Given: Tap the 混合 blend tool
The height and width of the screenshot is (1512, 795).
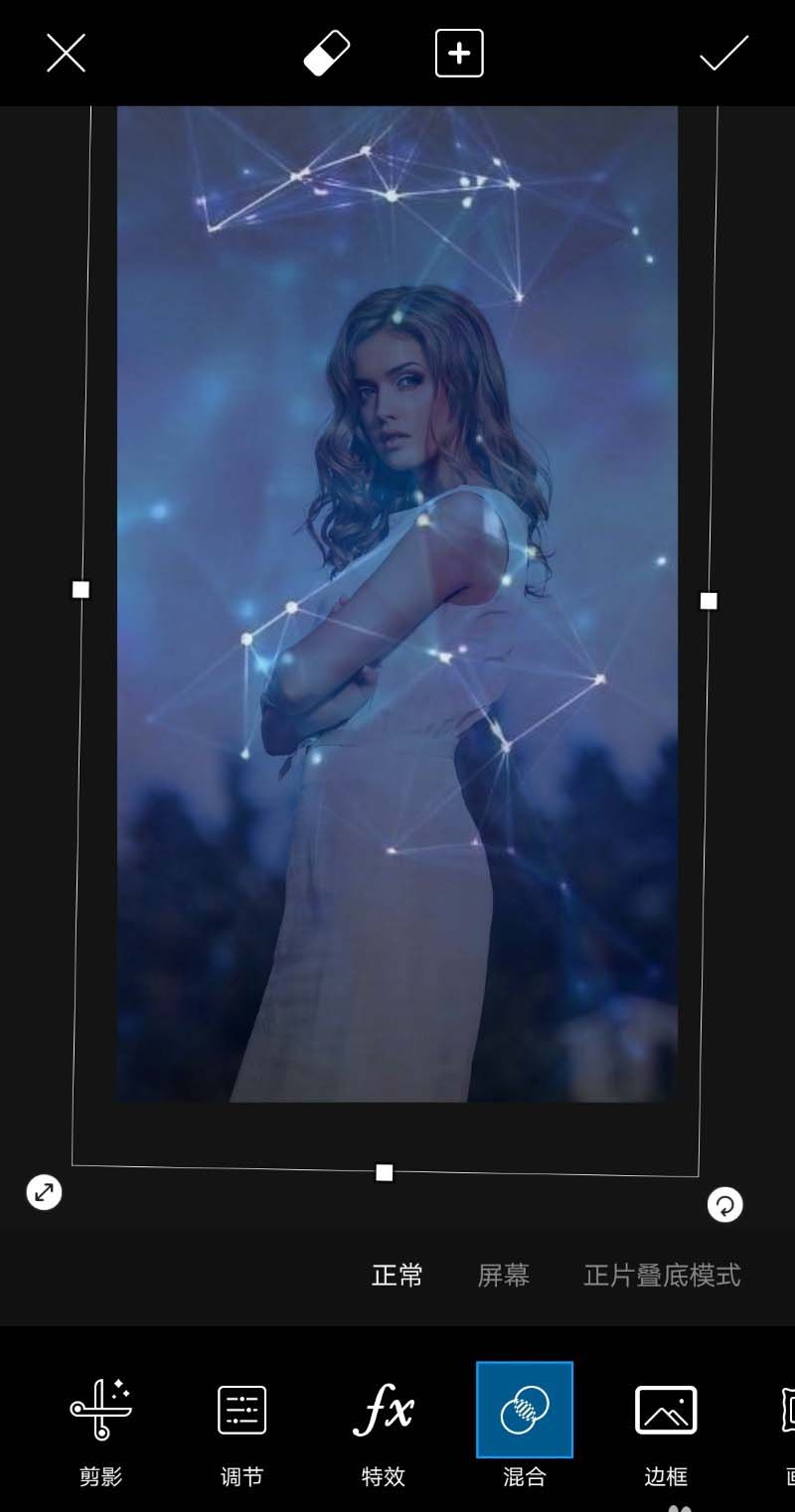Looking at the screenshot, I should click(x=525, y=1424).
